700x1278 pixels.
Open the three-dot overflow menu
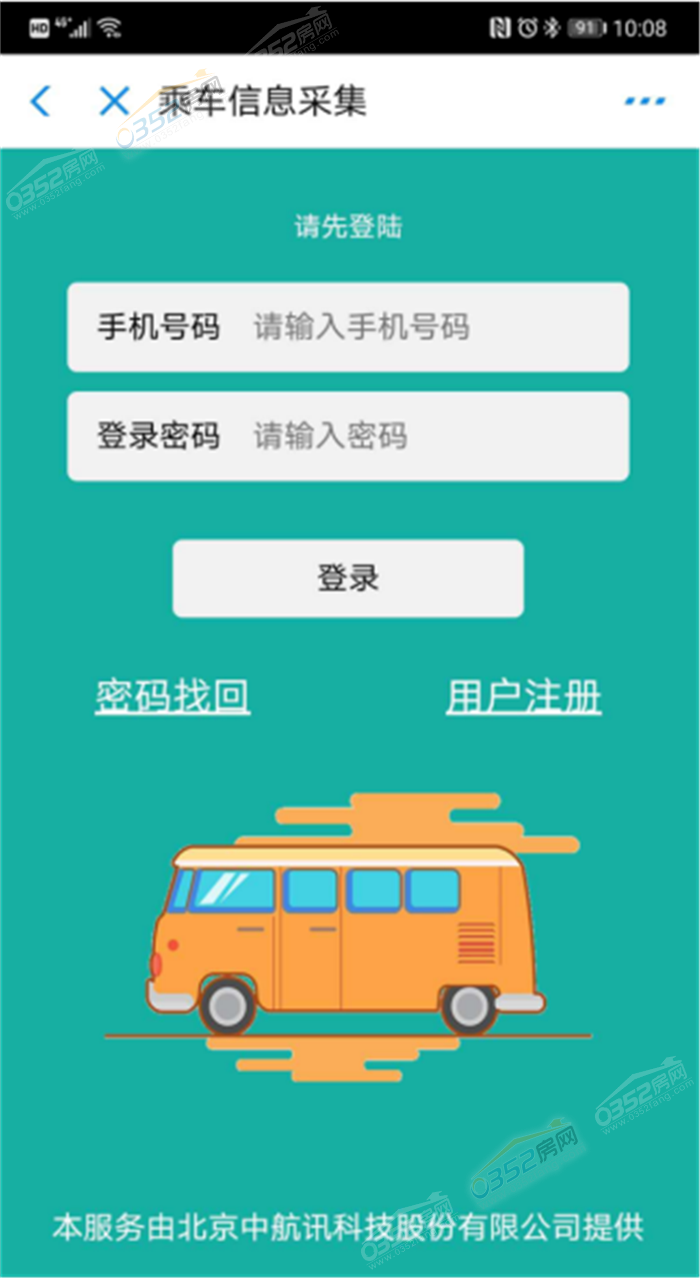click(645, 101)
